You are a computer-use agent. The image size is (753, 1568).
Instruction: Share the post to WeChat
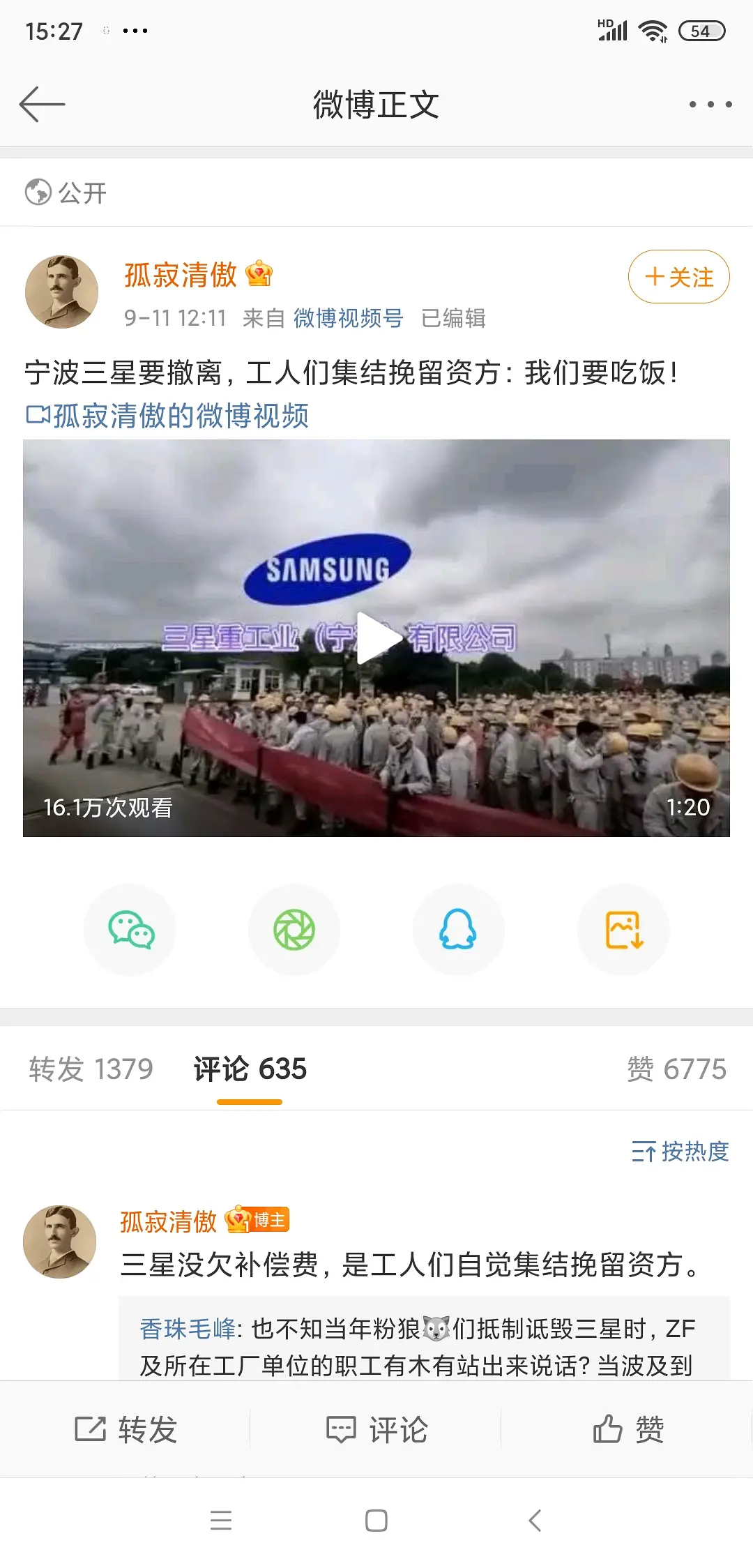[130, 930]
